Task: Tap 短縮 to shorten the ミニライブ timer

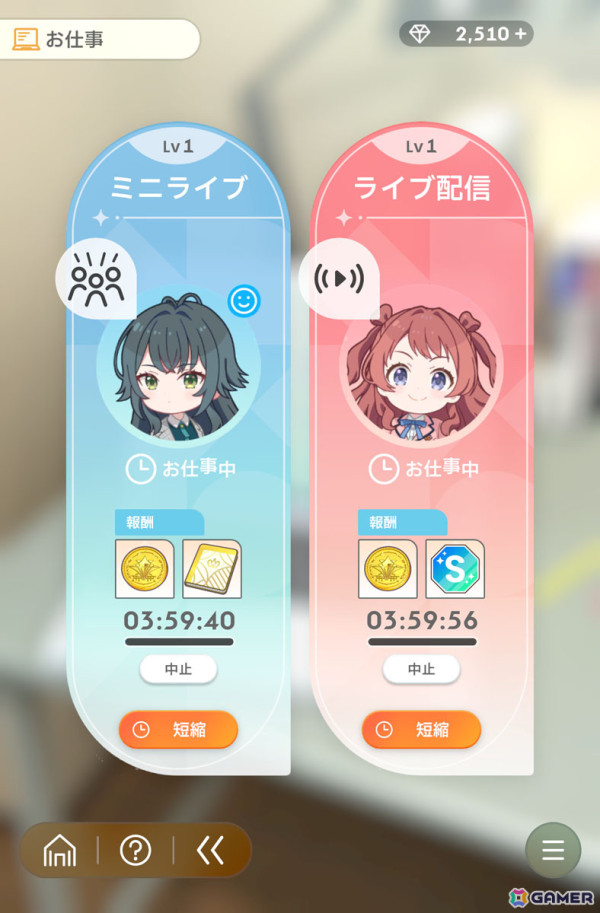Action: (178, 729)
